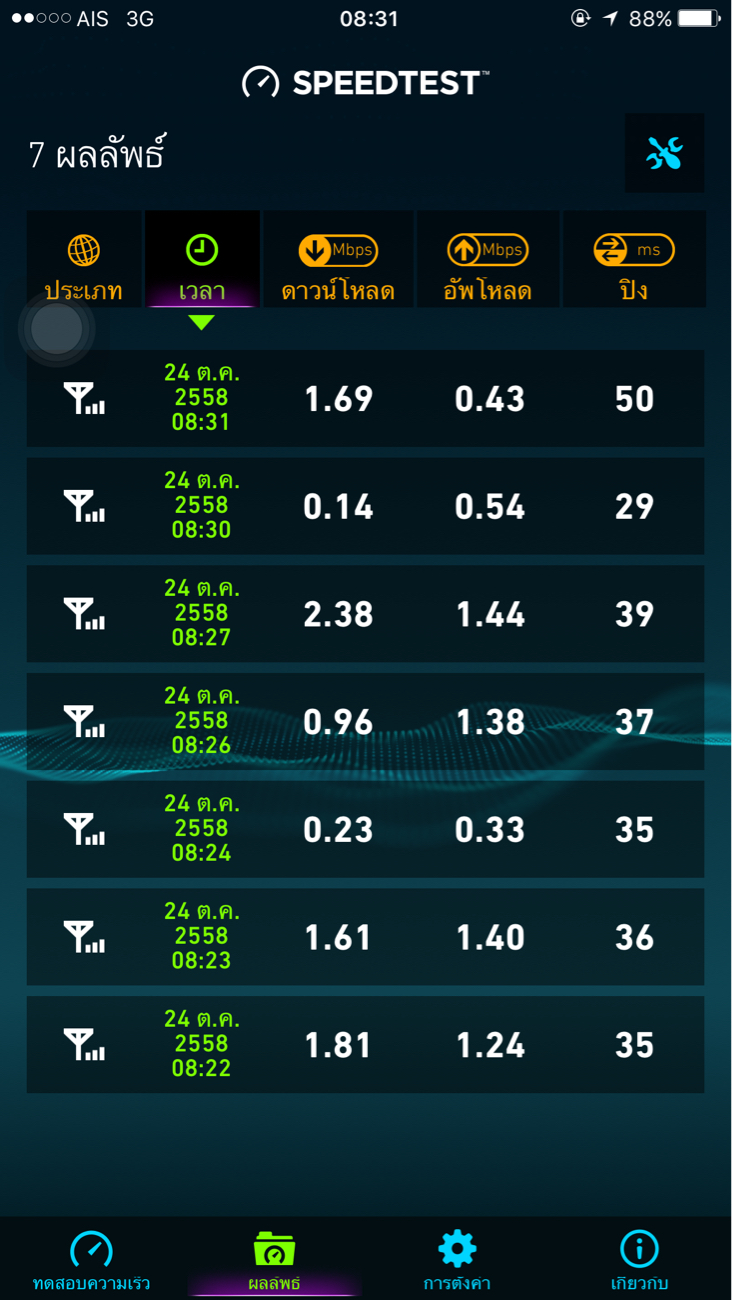Sort results by เวลา column

(x=202, y=260)
